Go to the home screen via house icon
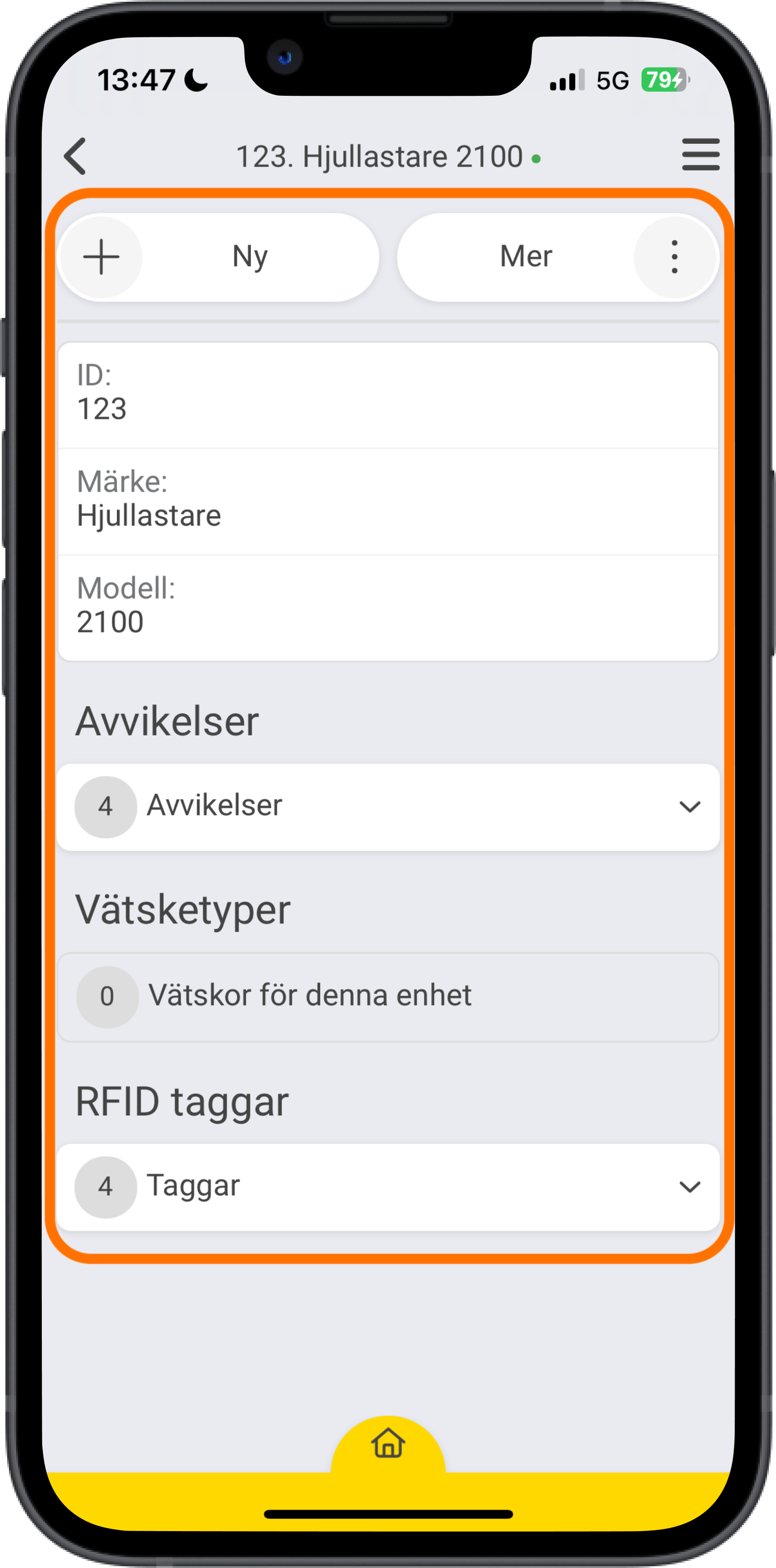Viewport: 776px width, 1568px height. tap(388, 1443)
